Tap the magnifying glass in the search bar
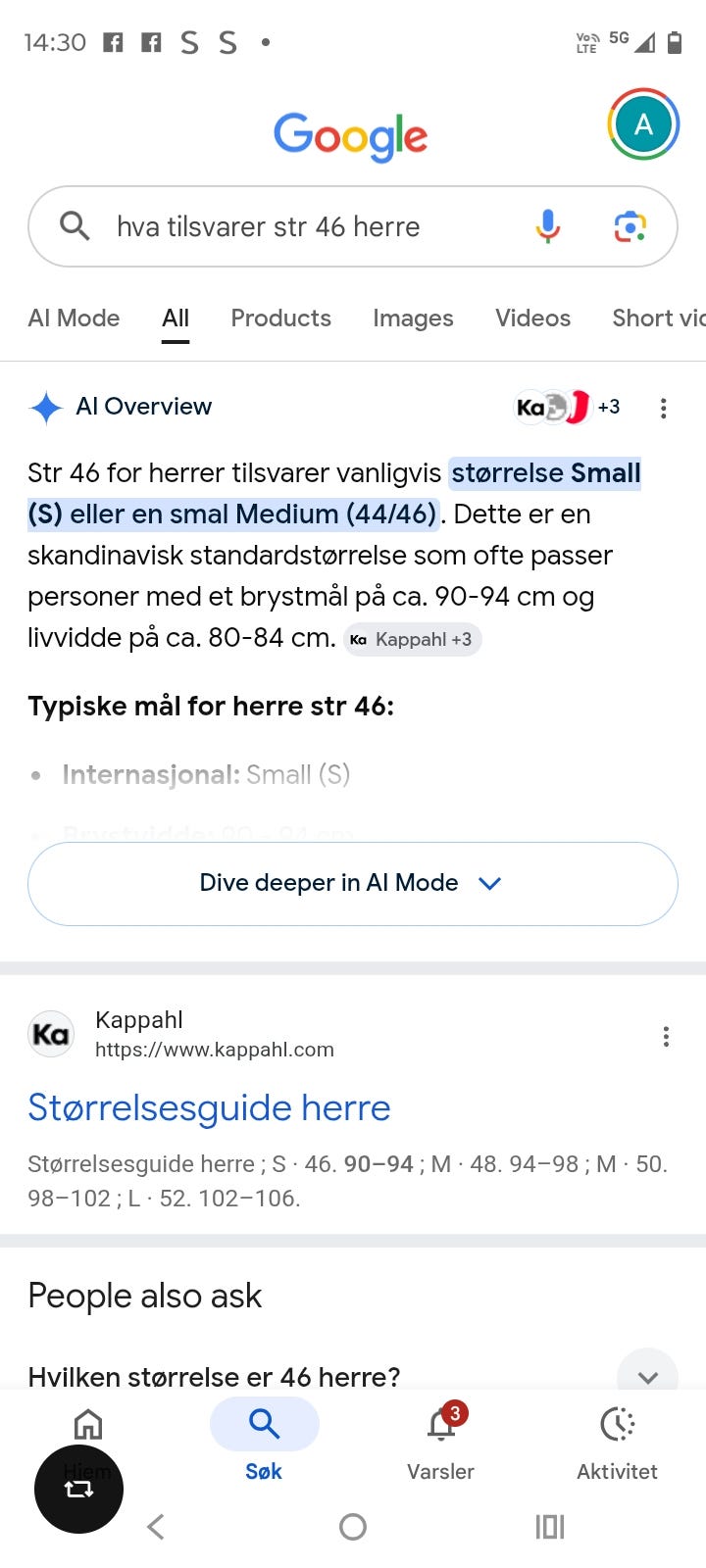The height and width of the screenshot is (1568, 706). [x=75, y=225]
